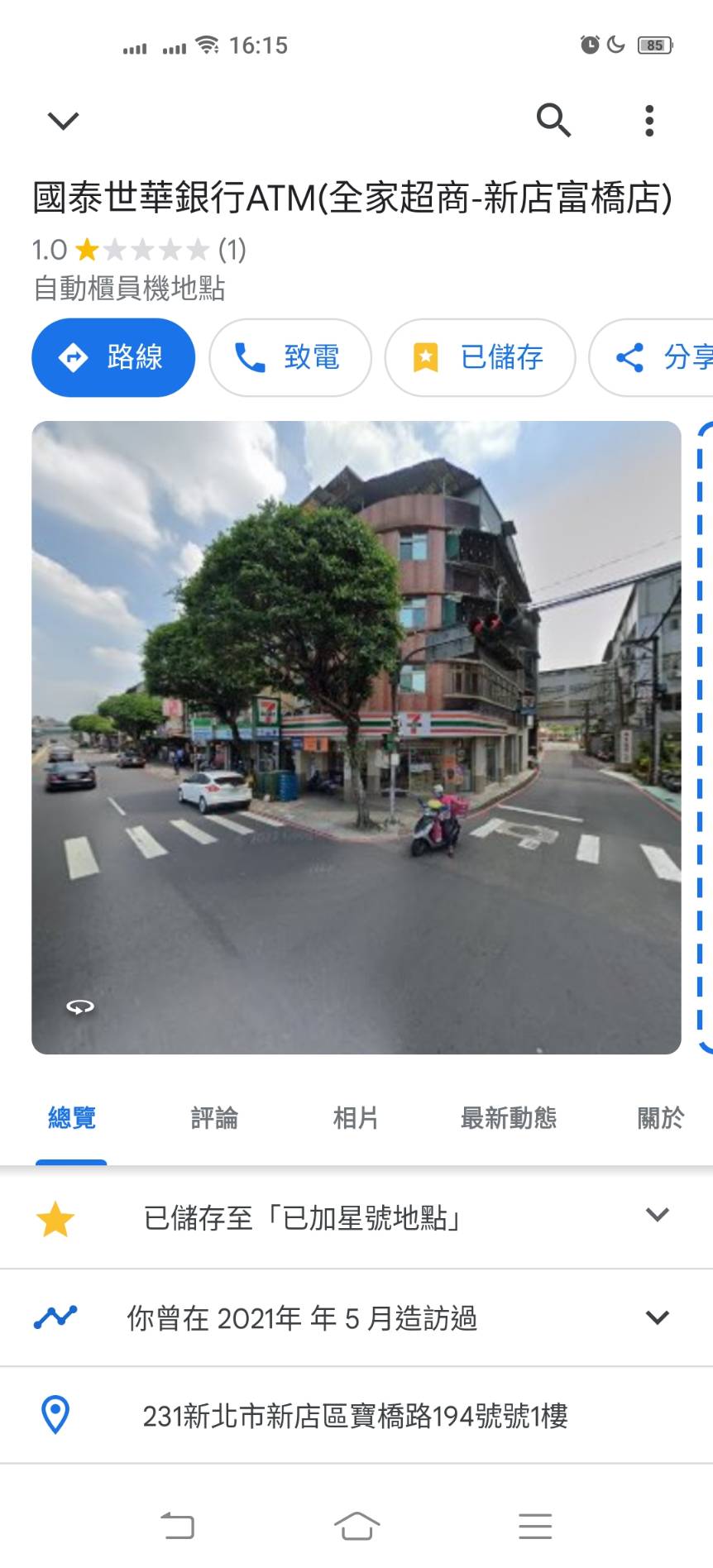Open the three-dot overflow menu

pos(649,121)
